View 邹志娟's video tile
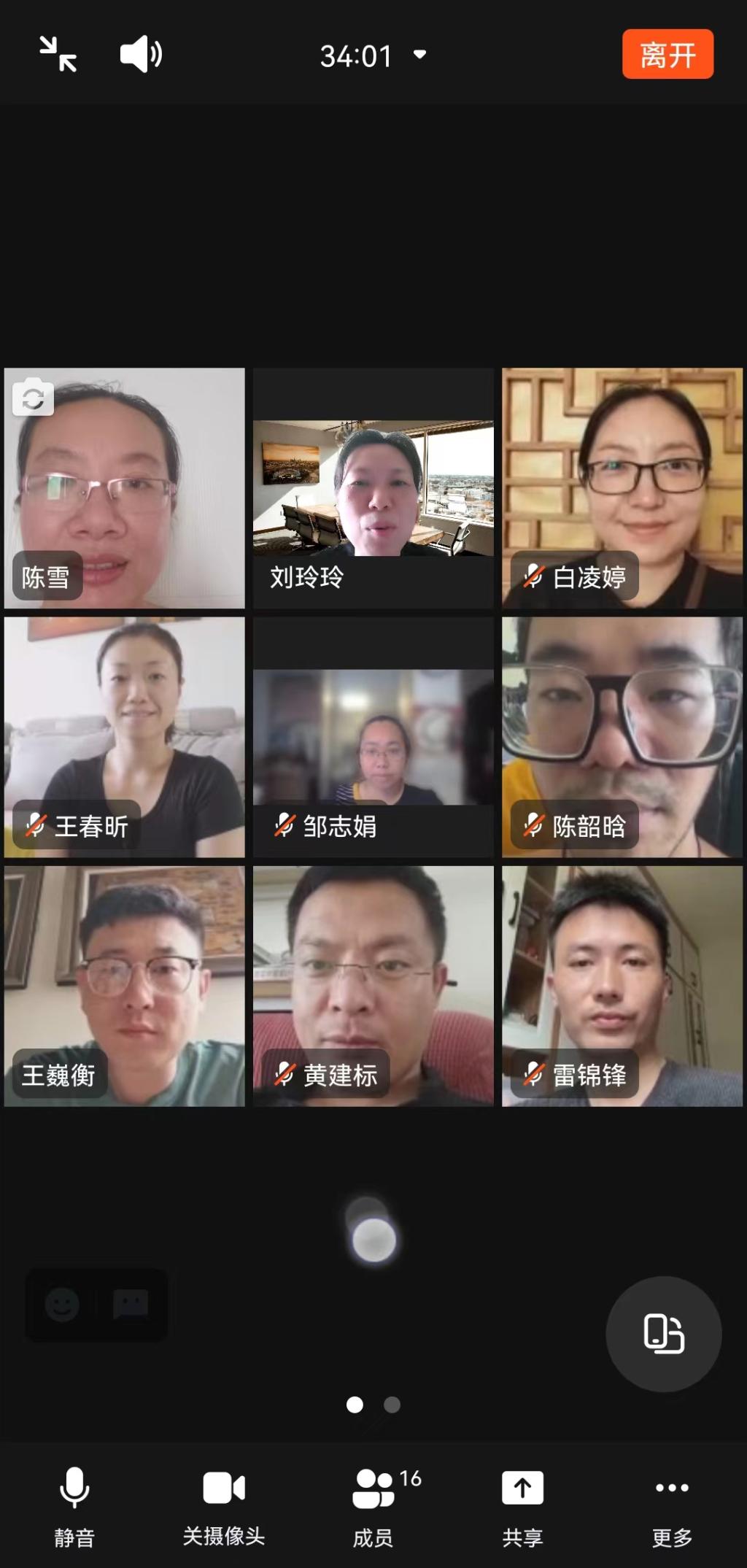This screenshot has height=1568, width=747. (373, 737)
